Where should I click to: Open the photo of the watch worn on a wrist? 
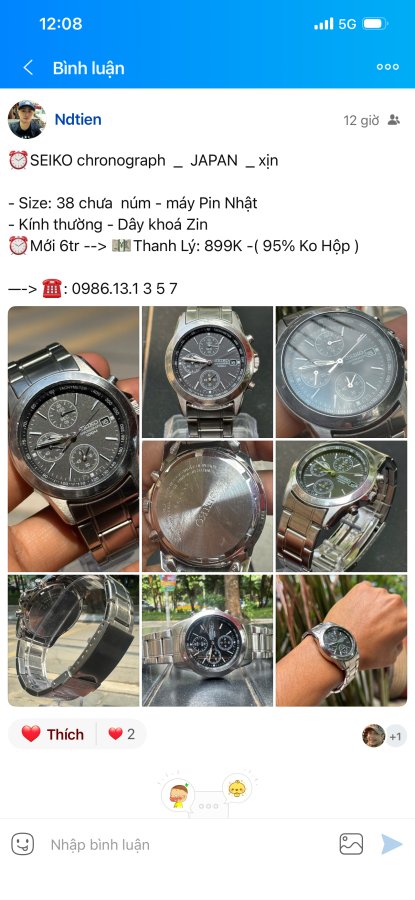coord(341,641)
